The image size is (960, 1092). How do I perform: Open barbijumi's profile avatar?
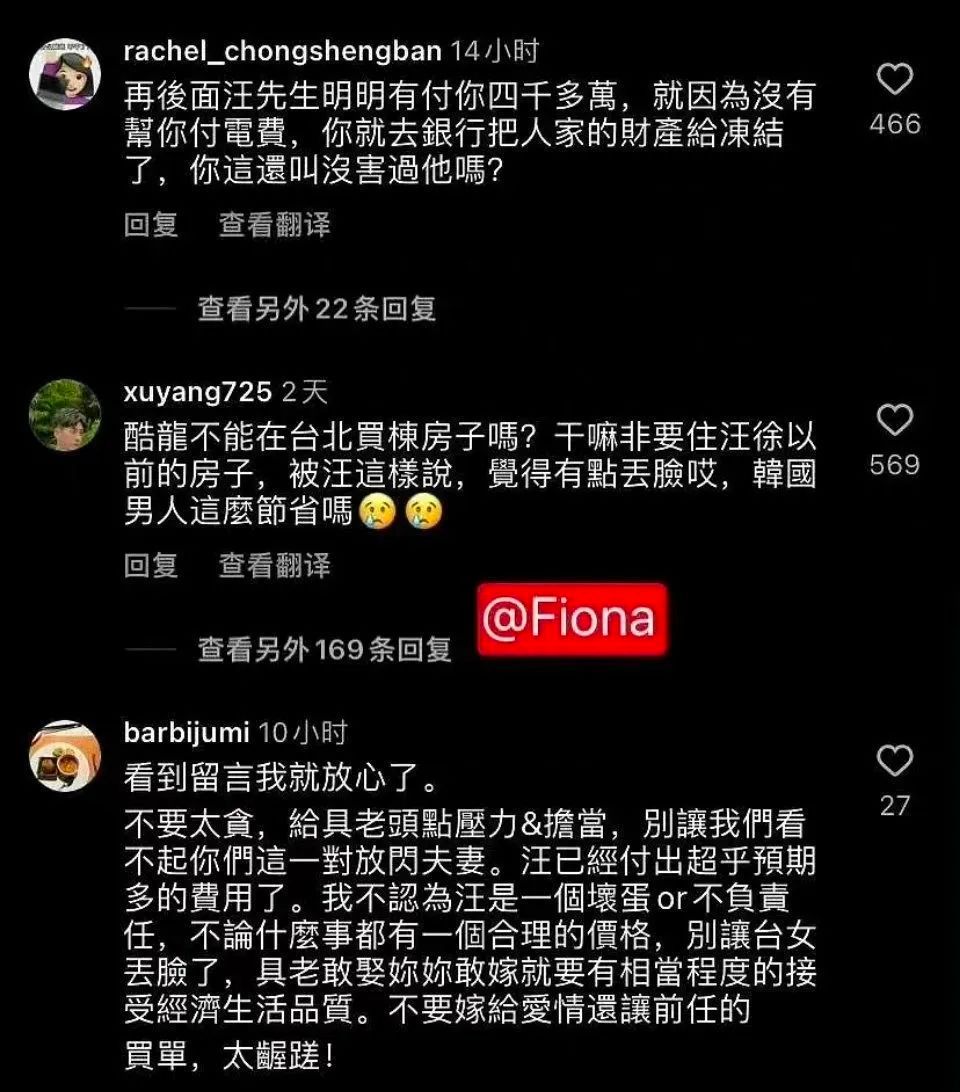point(65,757)
